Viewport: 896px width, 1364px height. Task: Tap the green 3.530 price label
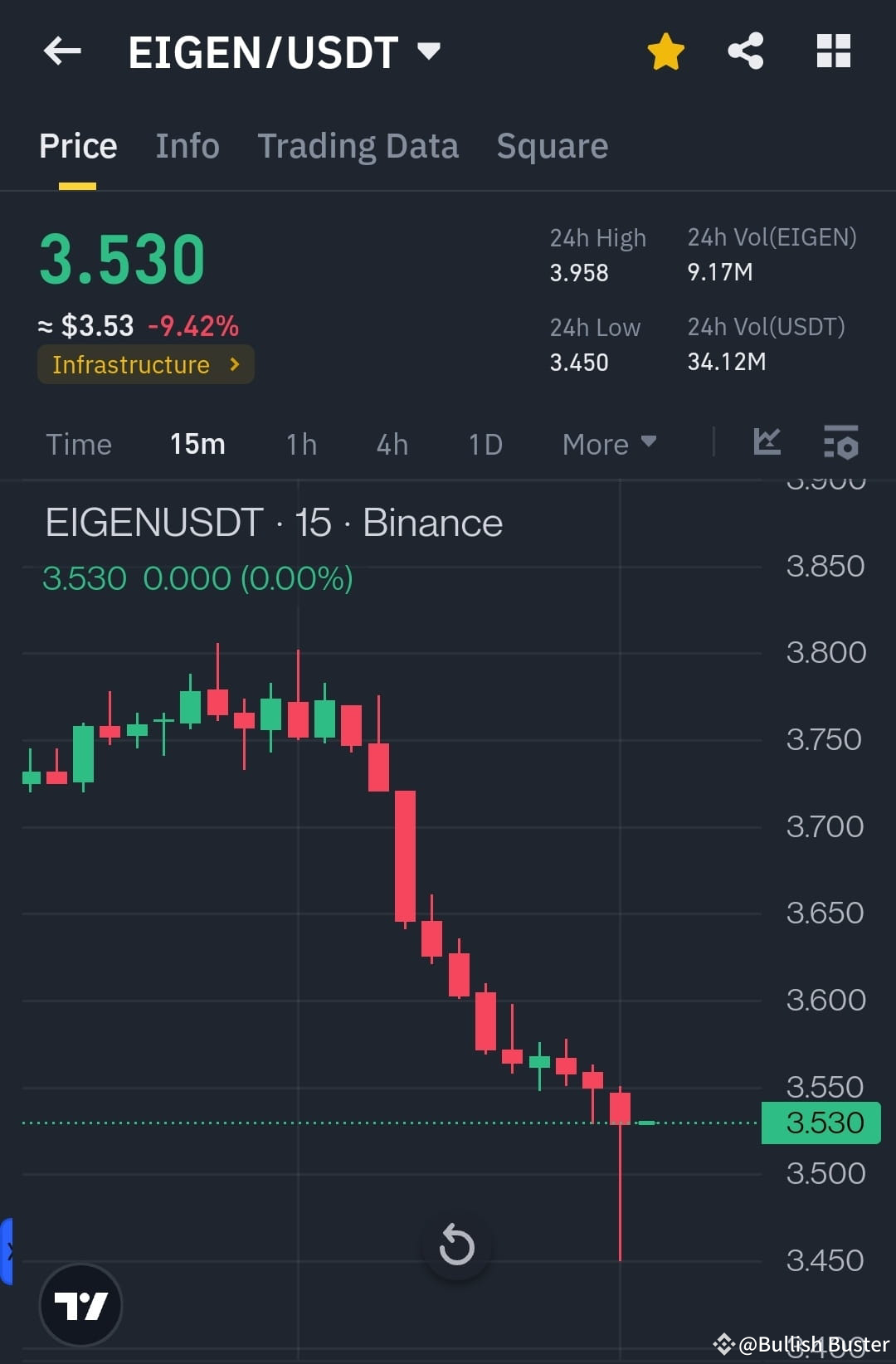pos(820,1122)
